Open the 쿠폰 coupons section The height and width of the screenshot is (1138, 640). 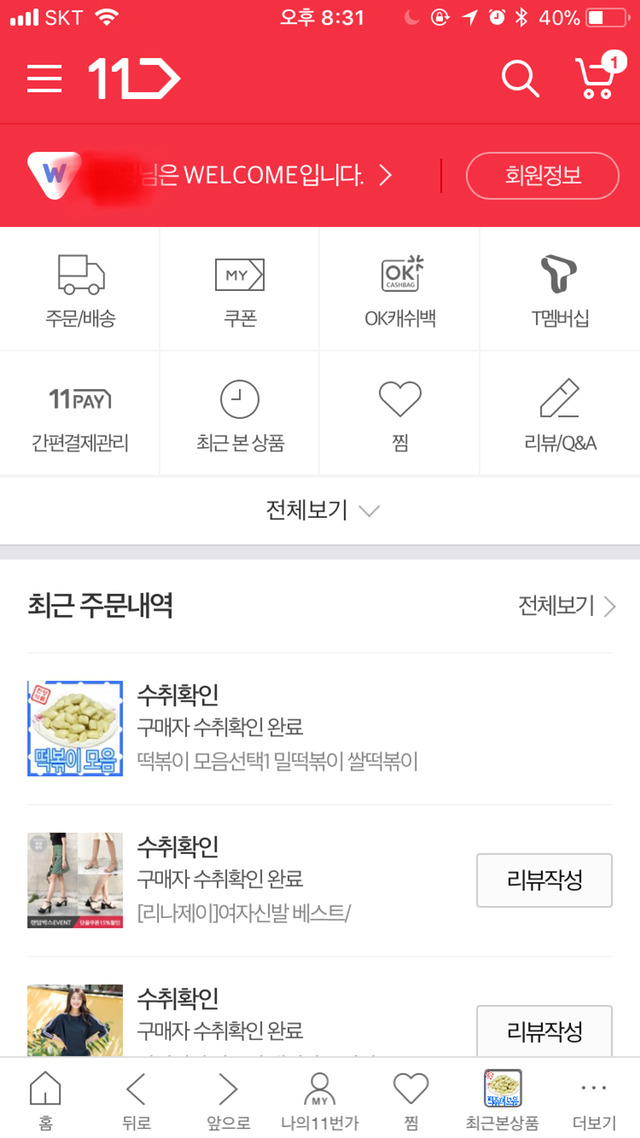pos(240,290)
